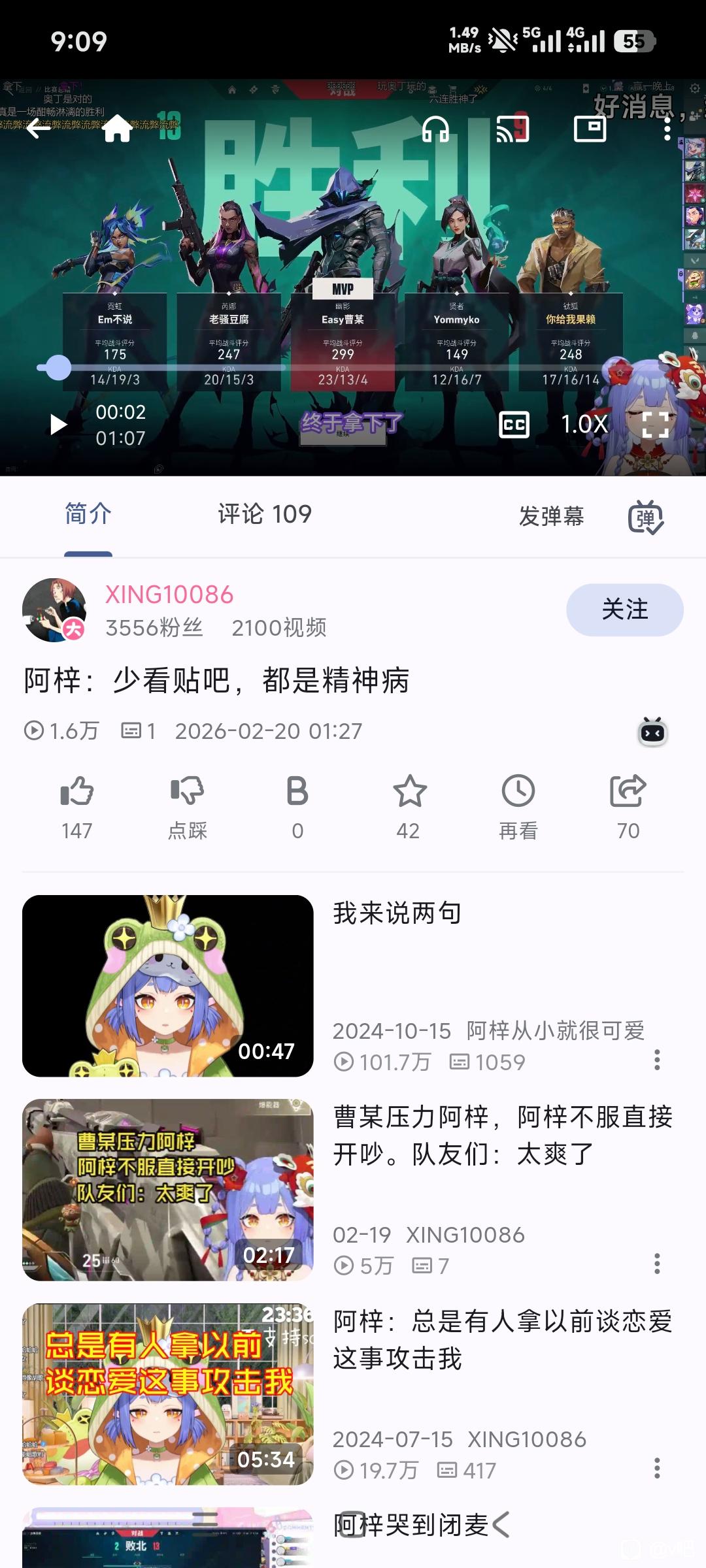Change the 1.0X playback speed

584,425
